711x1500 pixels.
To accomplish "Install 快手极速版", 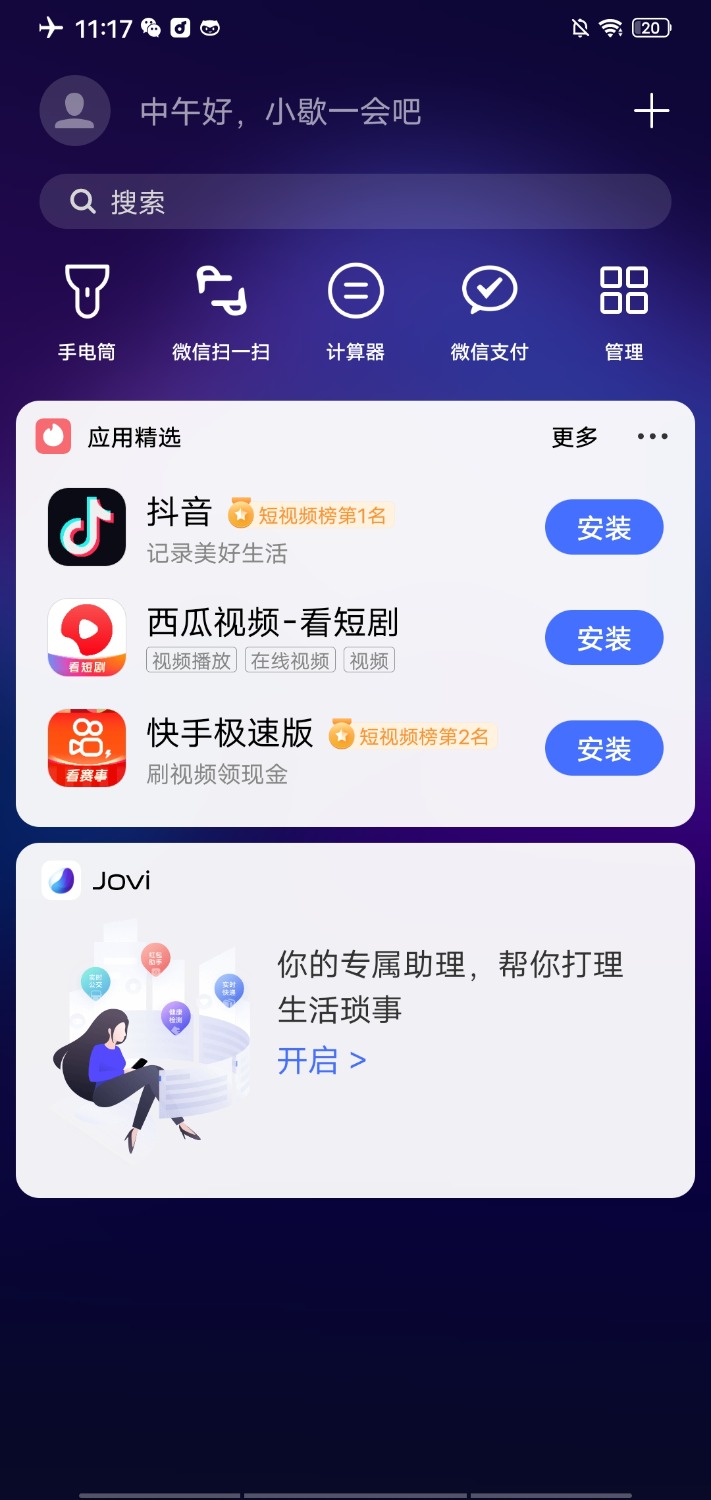I will 603,748.
